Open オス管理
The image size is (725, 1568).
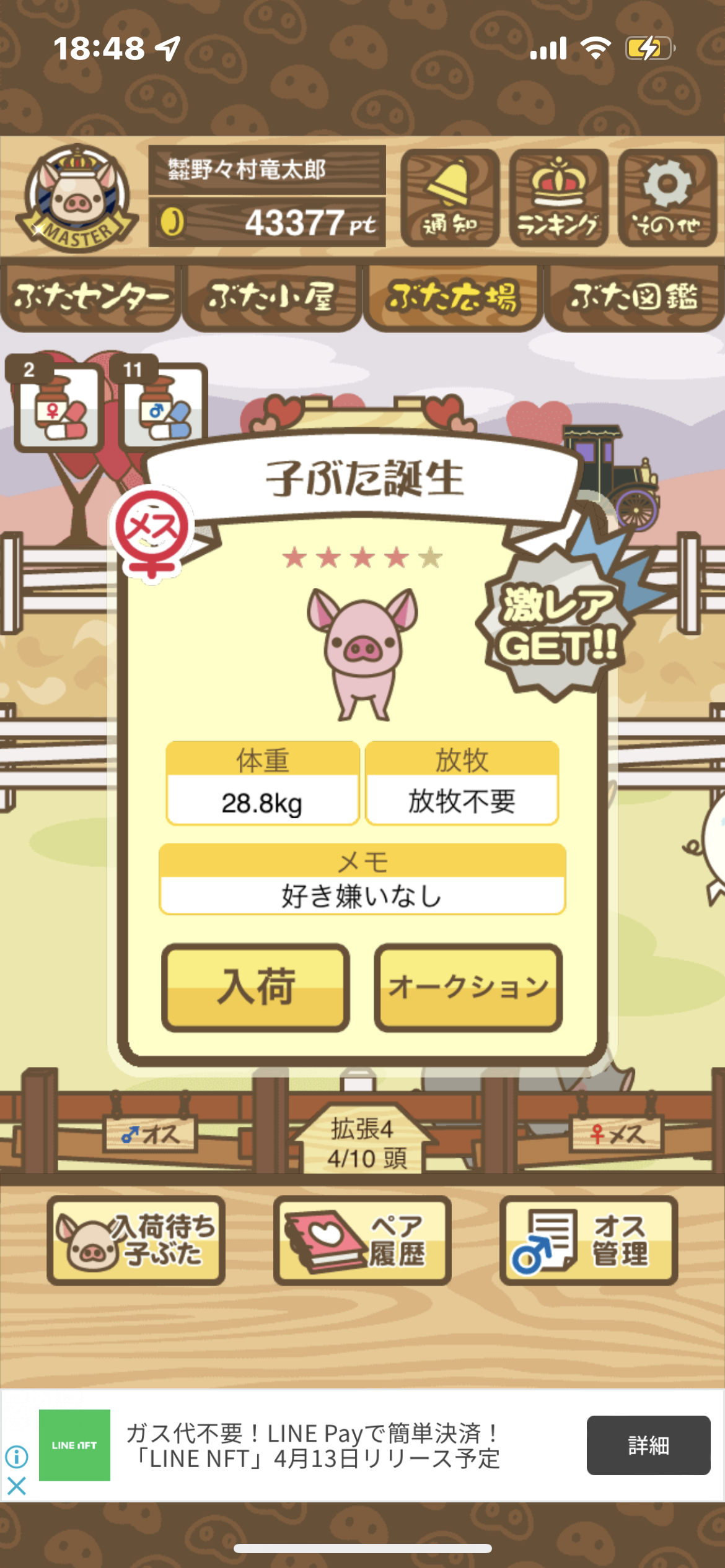589,1240
